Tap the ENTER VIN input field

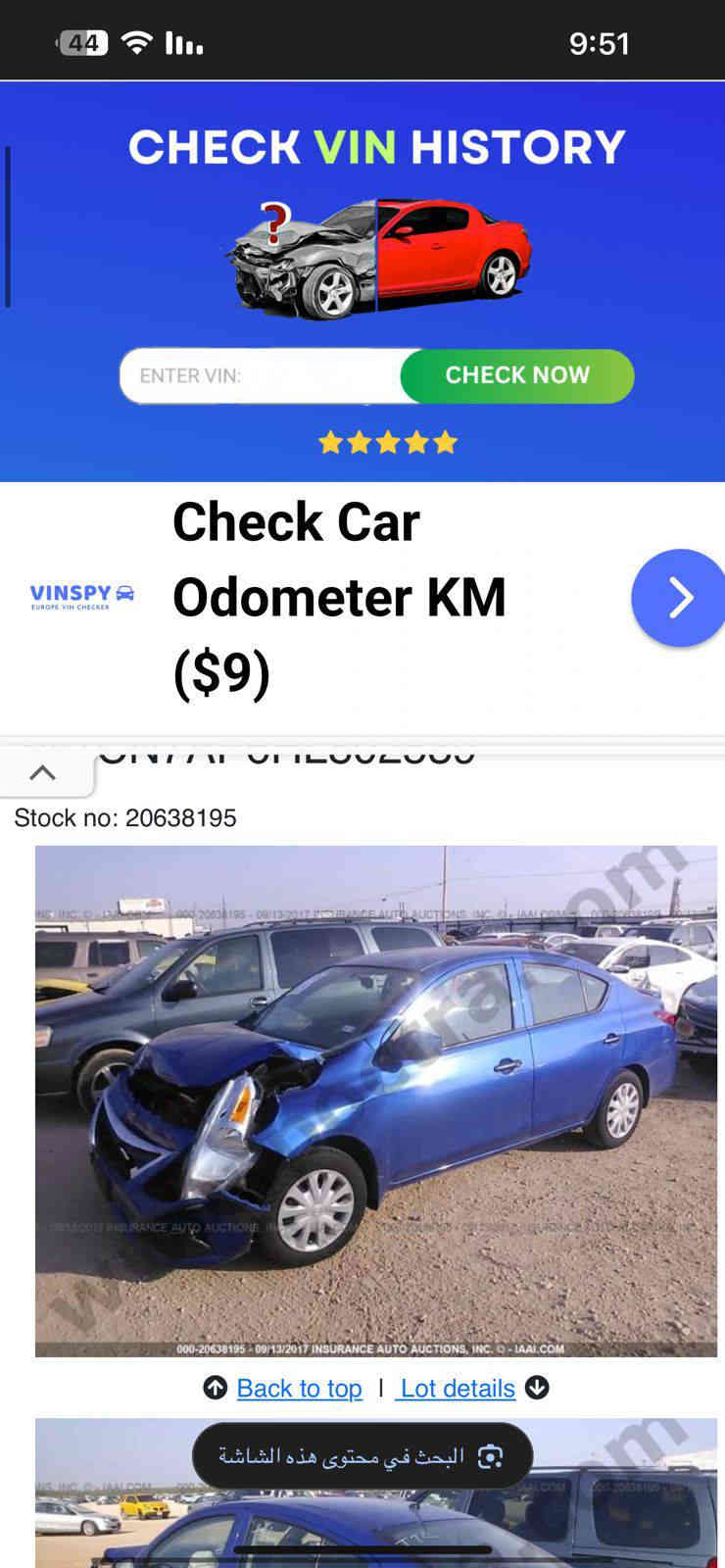[x=260, y=376]
